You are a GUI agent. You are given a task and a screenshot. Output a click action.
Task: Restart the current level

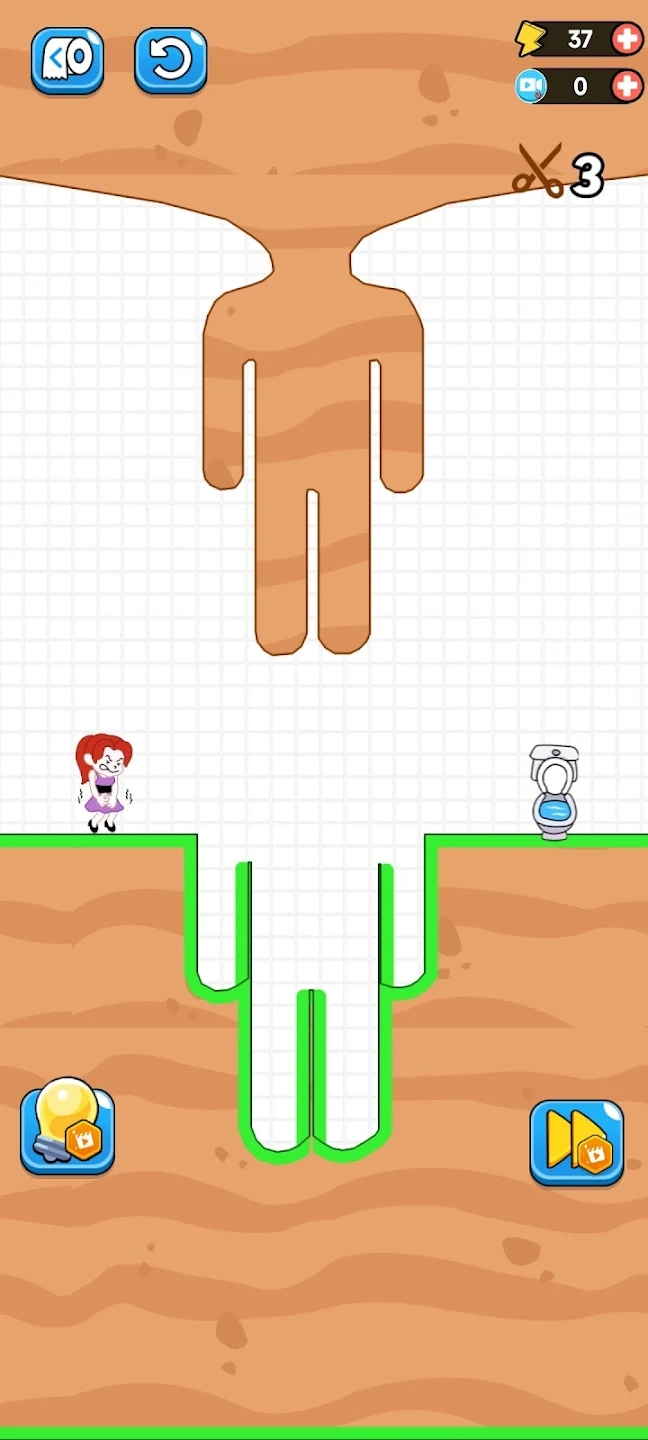[170, 60]
